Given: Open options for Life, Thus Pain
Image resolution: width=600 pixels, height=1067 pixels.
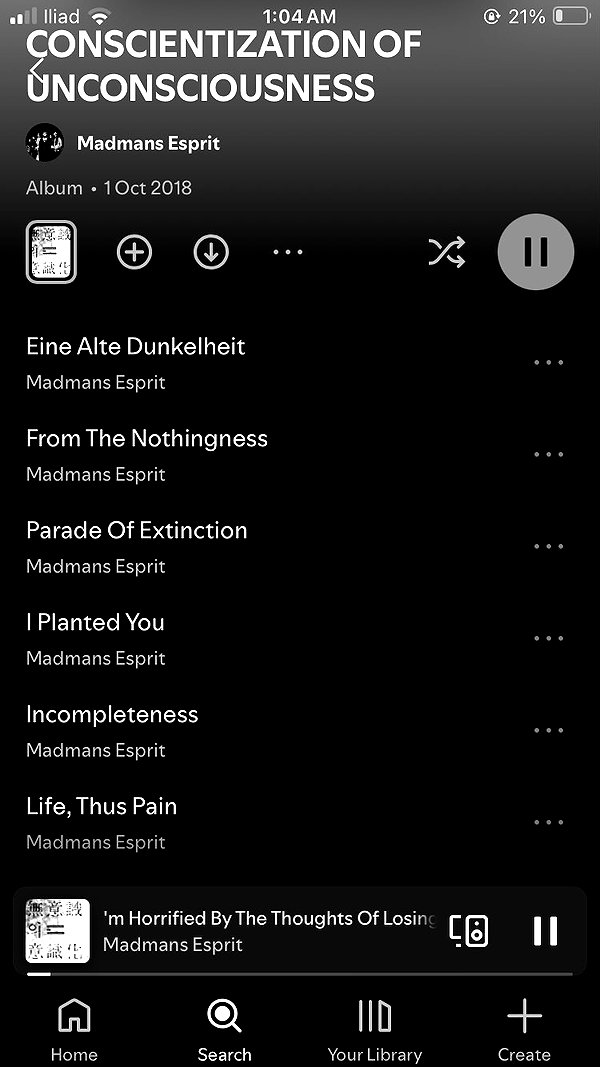Looking at the screenshot, I should click(x=548, y=822).
